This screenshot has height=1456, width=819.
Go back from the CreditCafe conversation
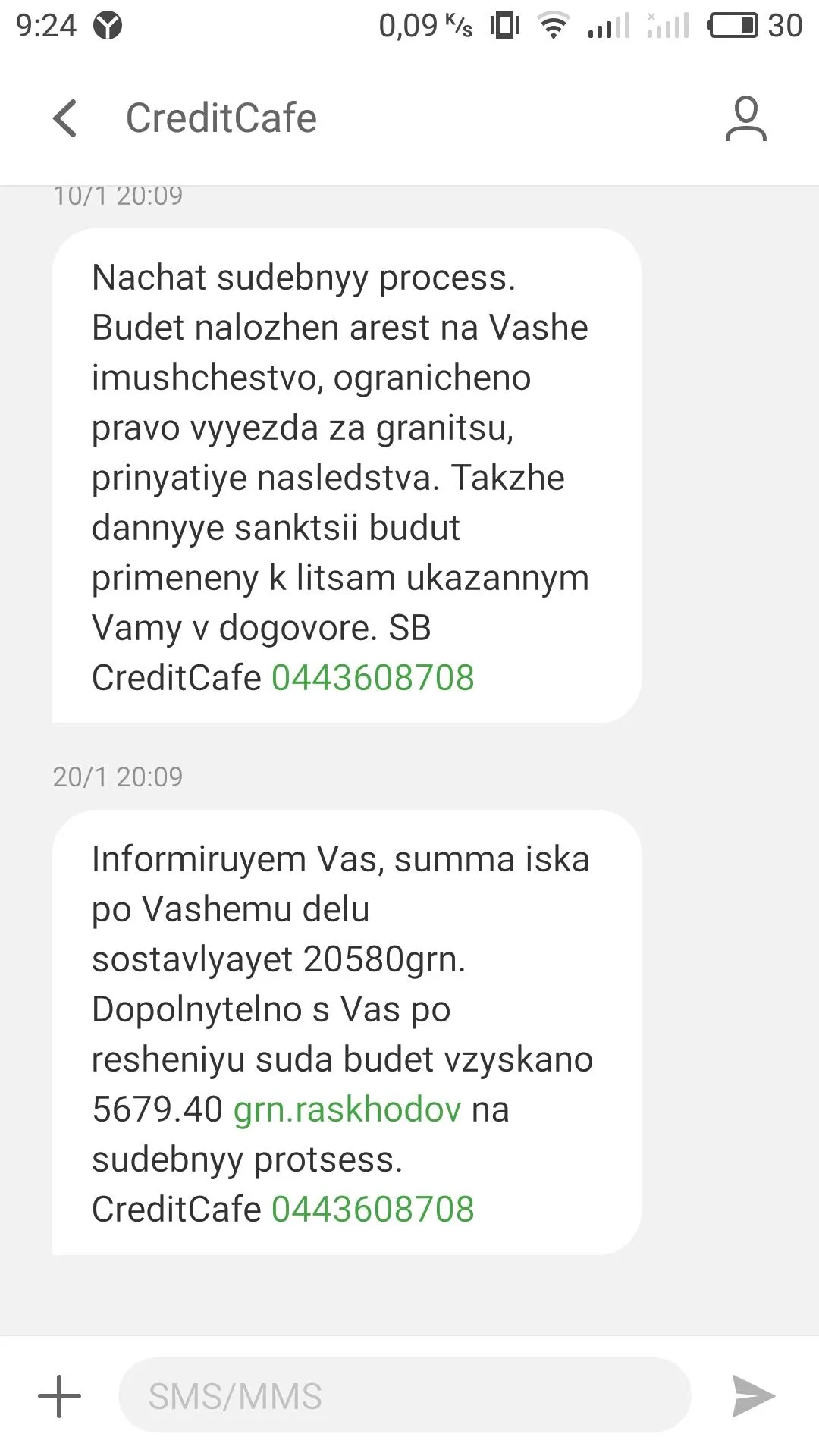66,118
